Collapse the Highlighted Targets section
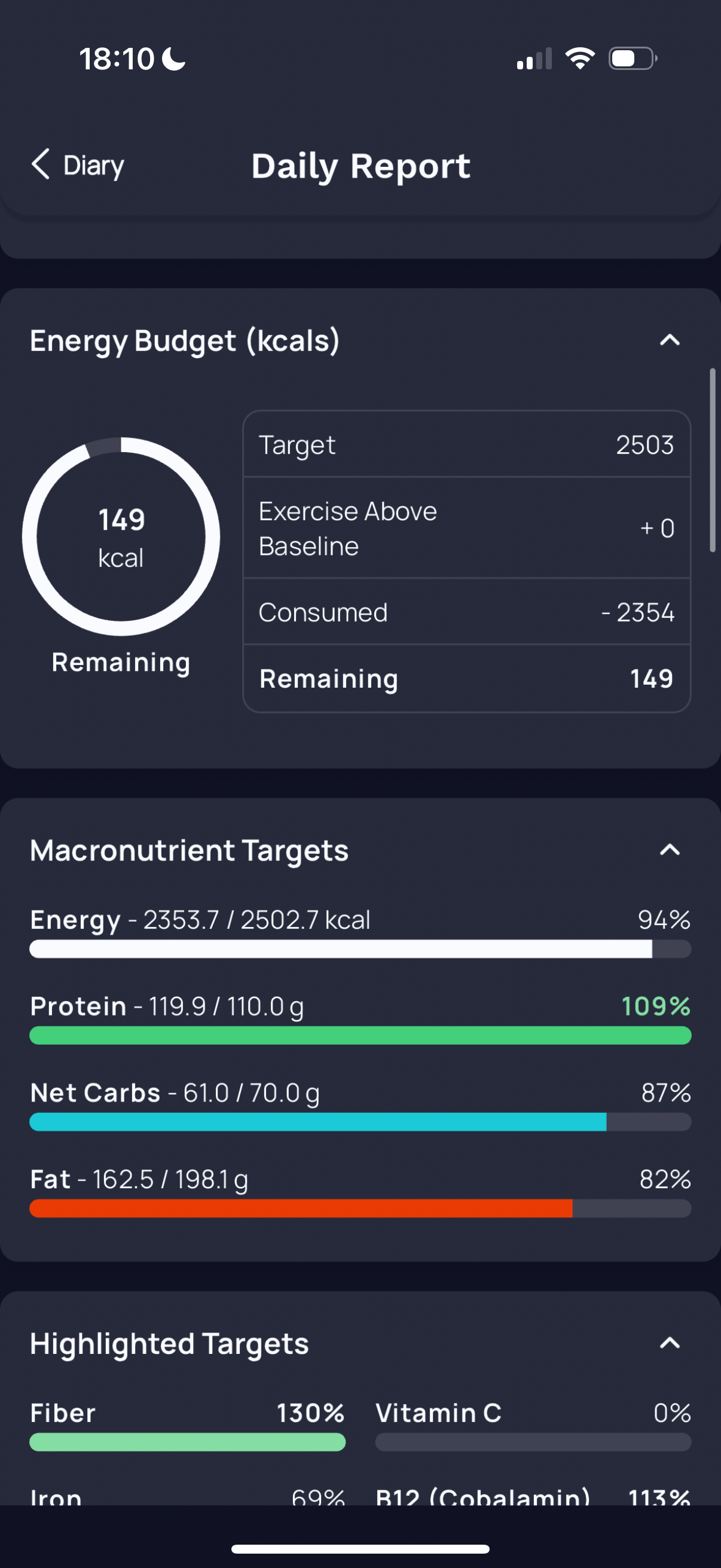The height and width of the screenshot is (1568, 721). [x=669, y=1343]
